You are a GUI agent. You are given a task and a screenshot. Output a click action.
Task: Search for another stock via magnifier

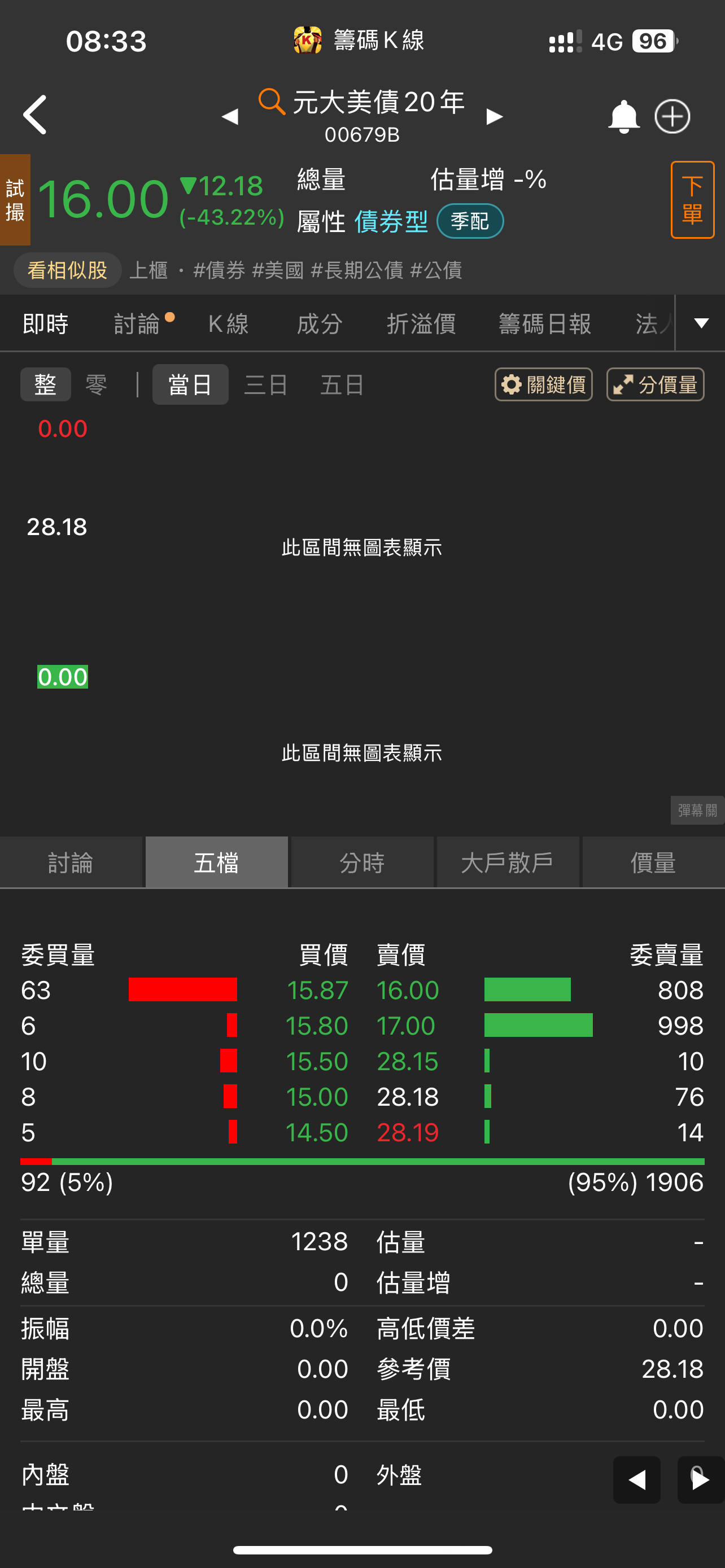coord(272,101)
